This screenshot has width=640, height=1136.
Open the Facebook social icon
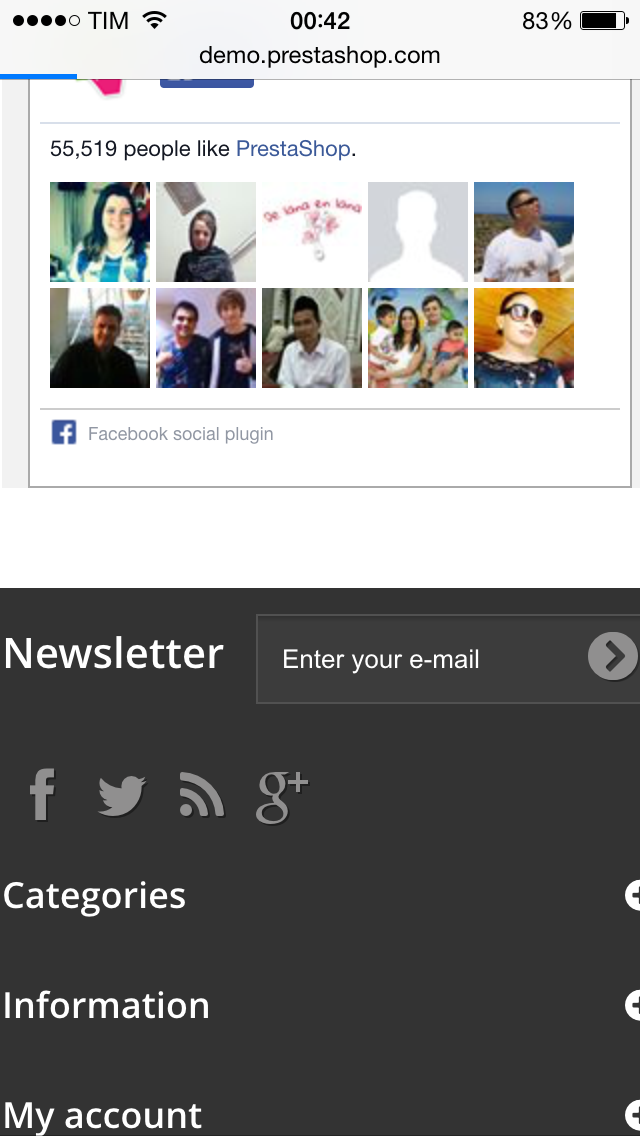point(42,795)
